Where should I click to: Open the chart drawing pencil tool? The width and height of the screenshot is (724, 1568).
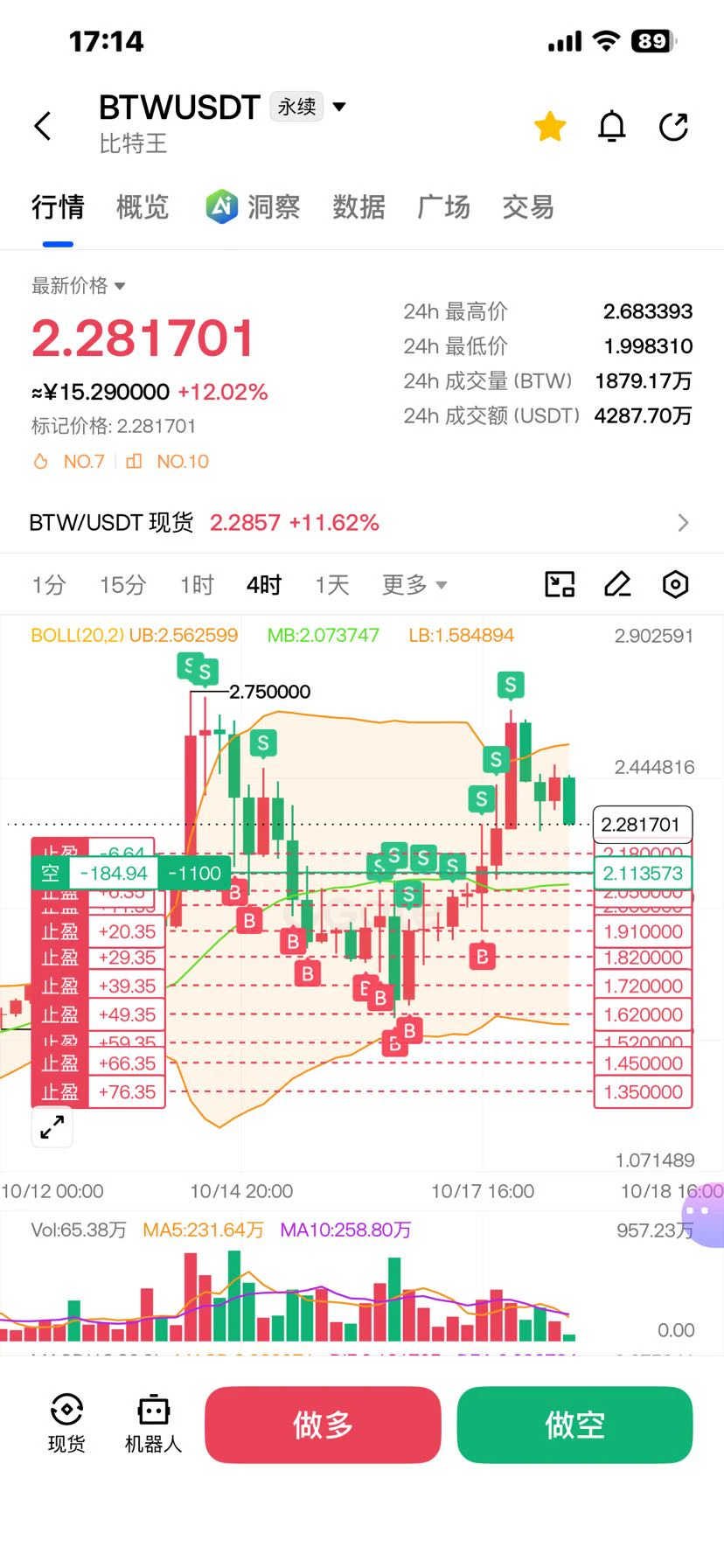click(x=617, y=584)
